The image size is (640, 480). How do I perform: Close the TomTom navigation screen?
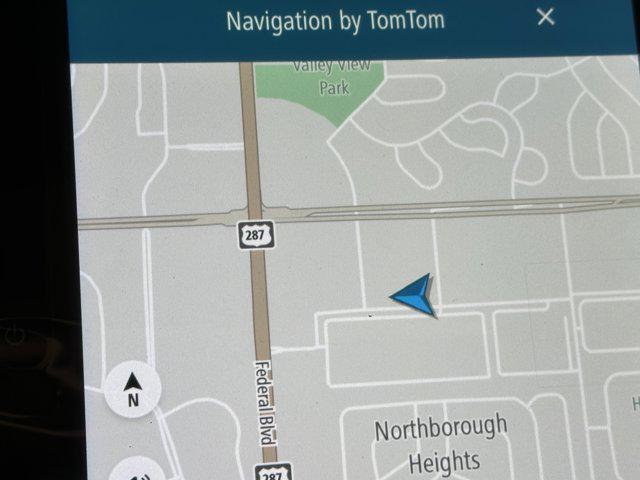pyautogui.click(x=545, y=17)
